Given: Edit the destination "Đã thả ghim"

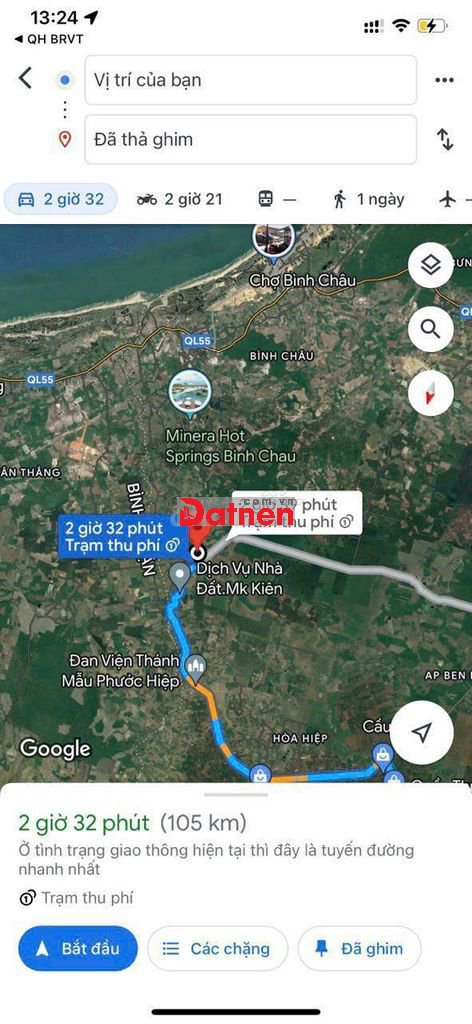Looking at the screenshot, I should [x=251, y=139].
